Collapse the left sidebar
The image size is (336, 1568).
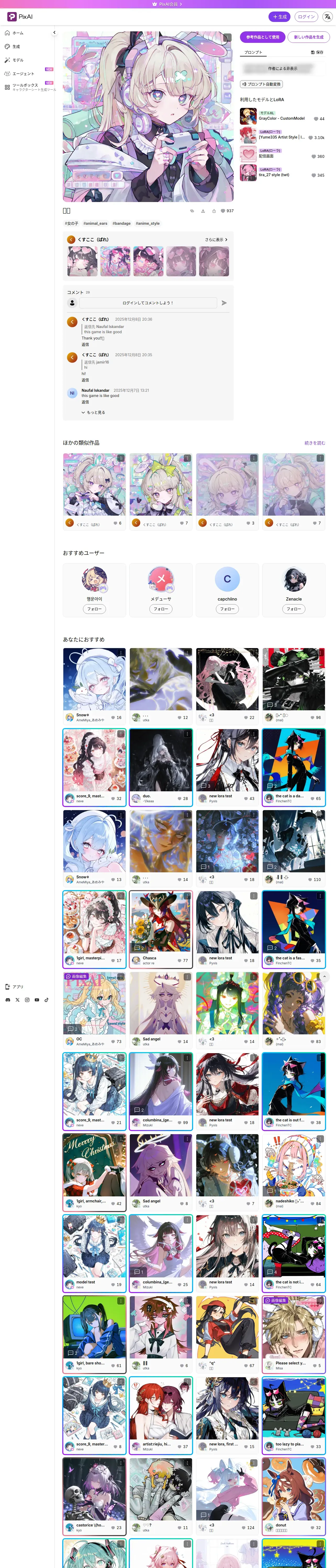54,33
